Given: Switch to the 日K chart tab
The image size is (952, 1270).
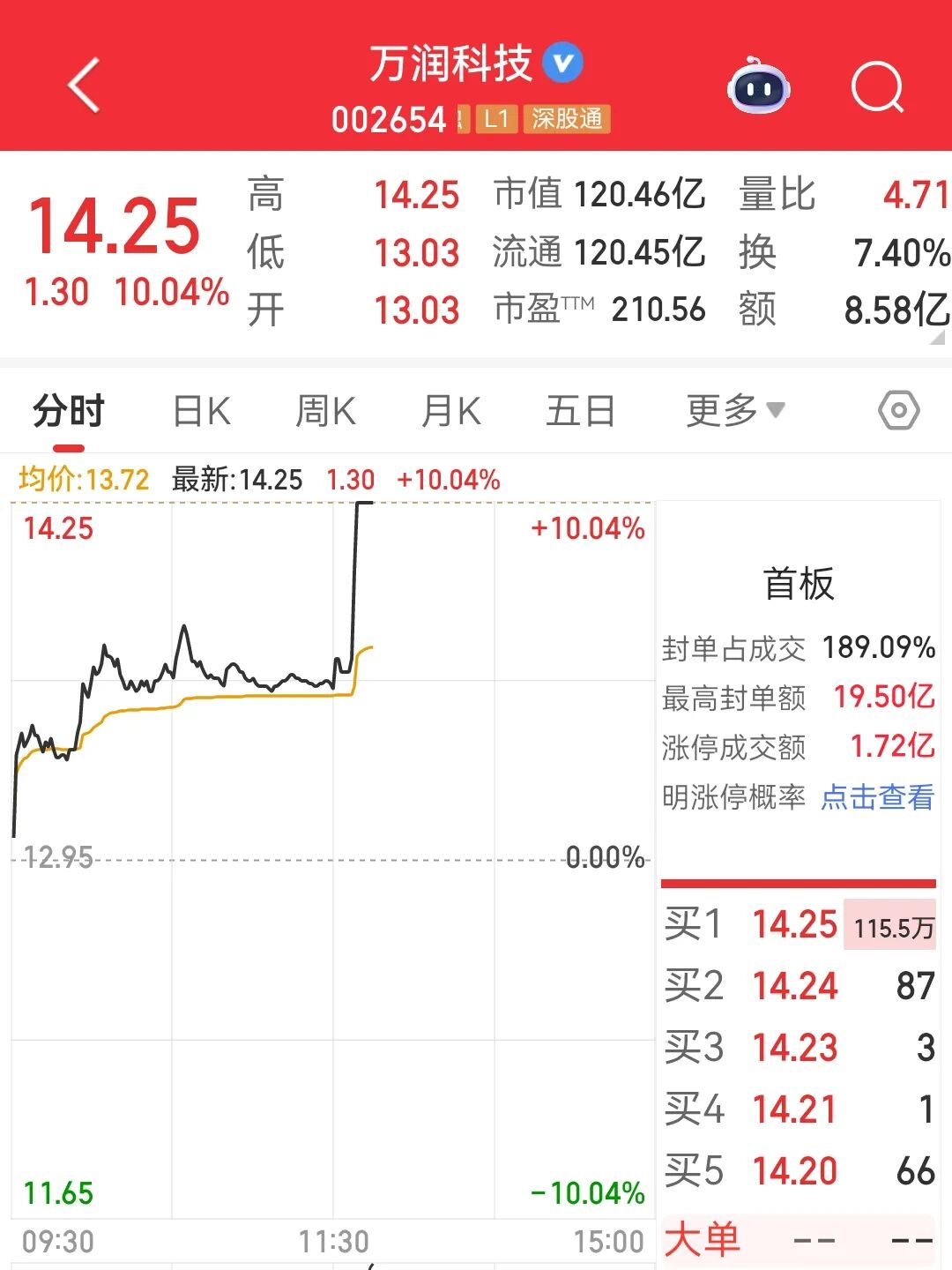Looking at the screenshot, I should [x=201, y=411].
